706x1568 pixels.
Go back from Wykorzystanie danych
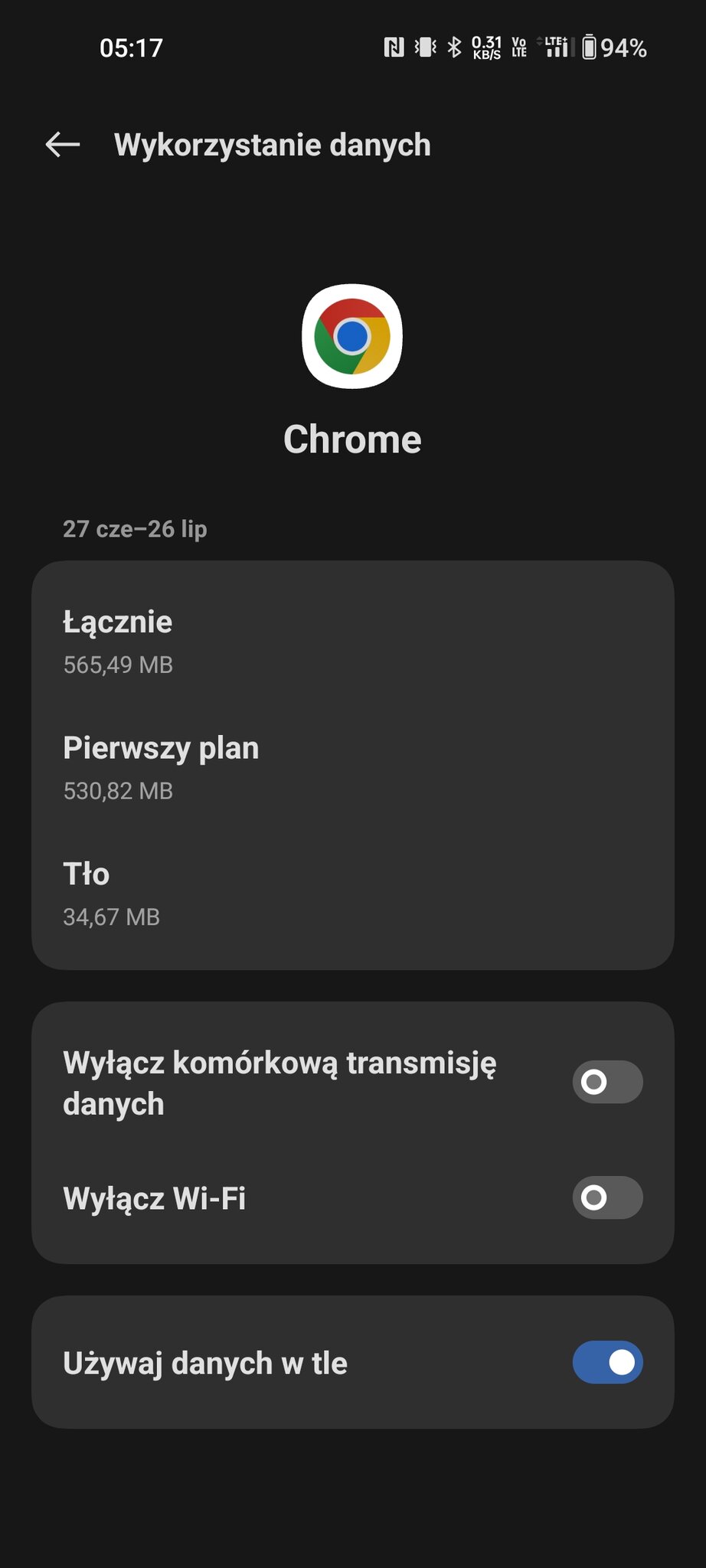[63, 144]
